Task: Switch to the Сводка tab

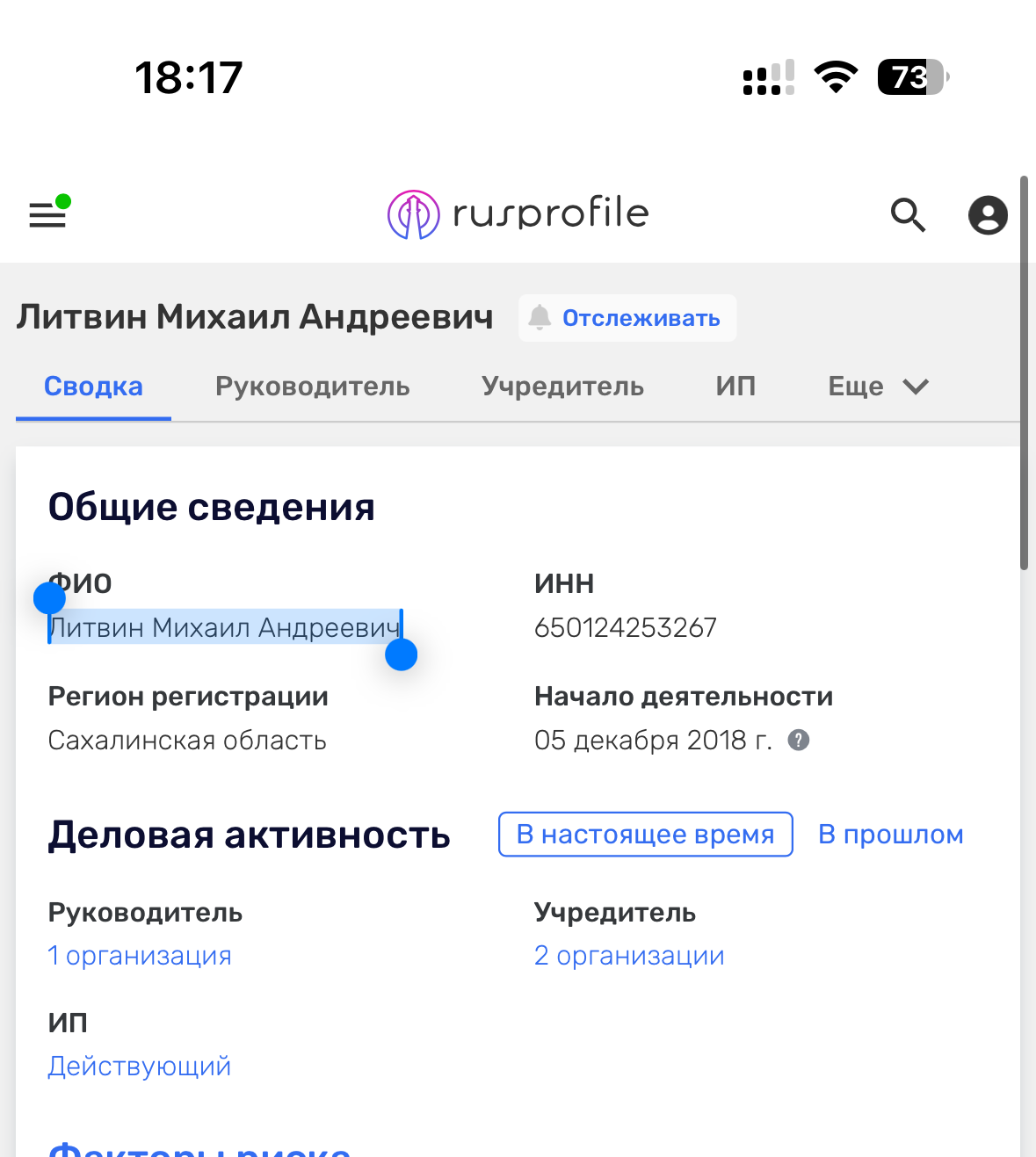Action: 93,387
